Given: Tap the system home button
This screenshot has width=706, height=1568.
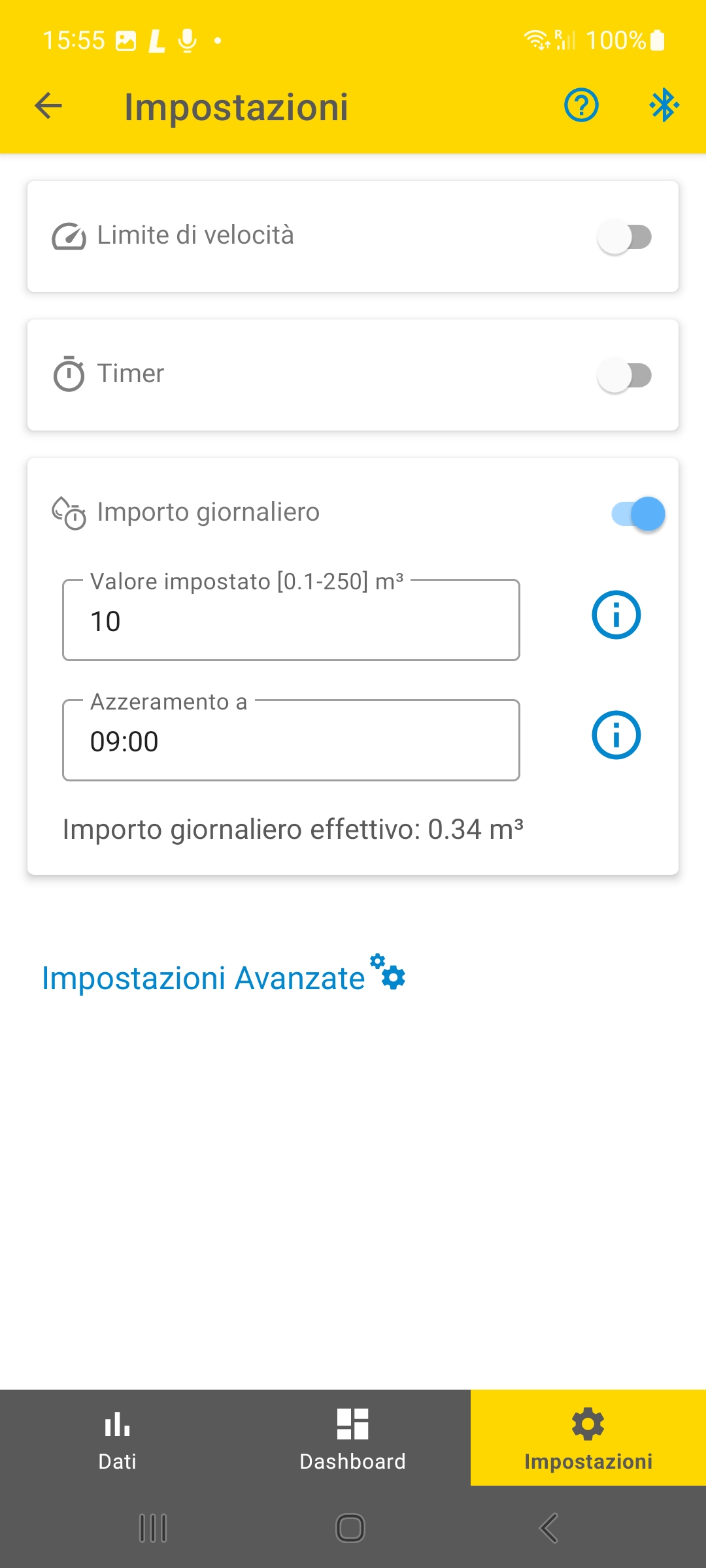Looking at the screenshot, I should click(350, 1528).
